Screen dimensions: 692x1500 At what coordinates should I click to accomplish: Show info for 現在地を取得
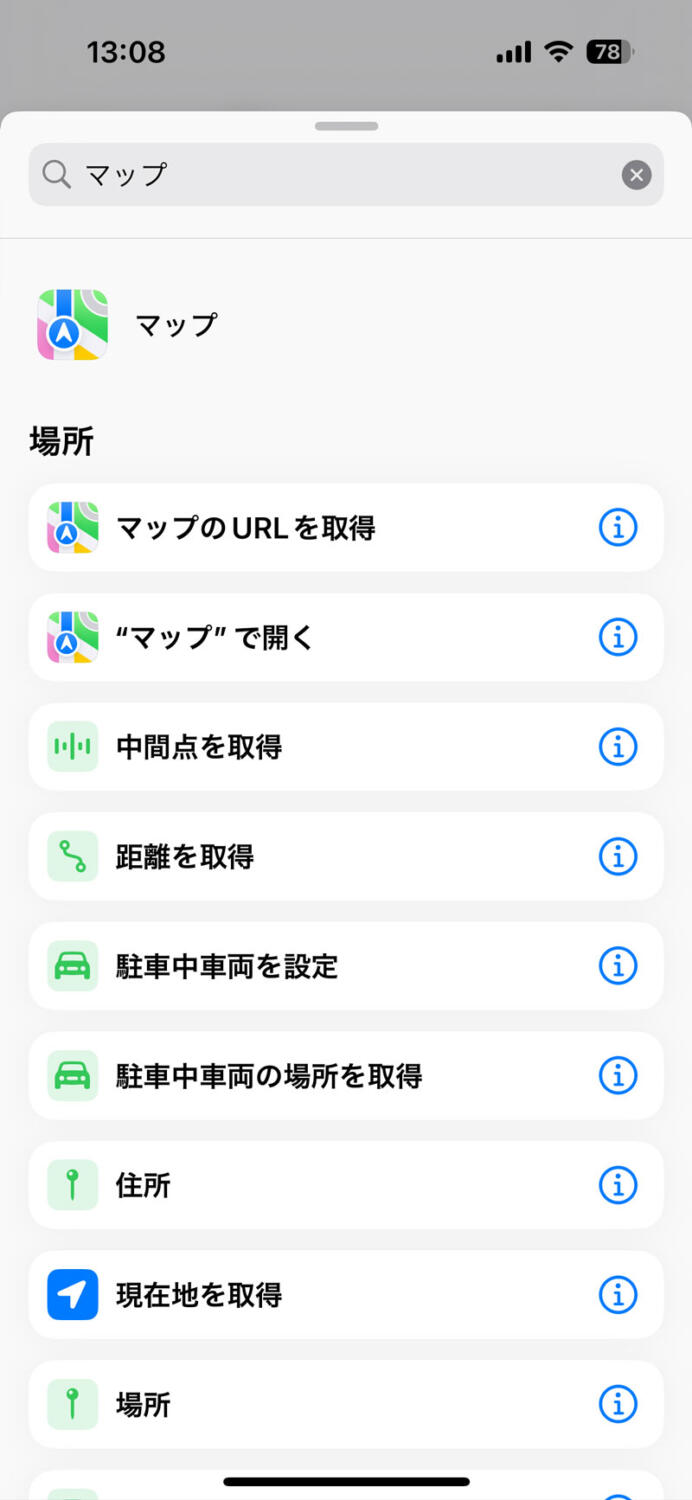coord(618,1295)
